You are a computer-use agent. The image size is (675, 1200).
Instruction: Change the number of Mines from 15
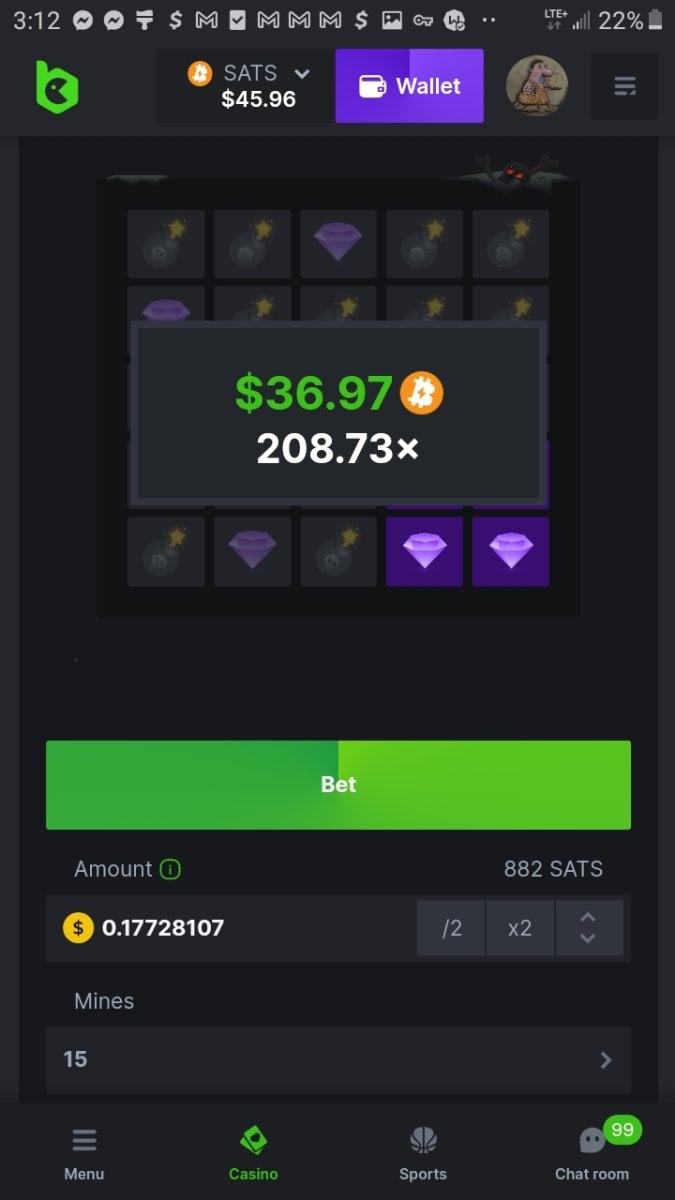click(338, 1059)
